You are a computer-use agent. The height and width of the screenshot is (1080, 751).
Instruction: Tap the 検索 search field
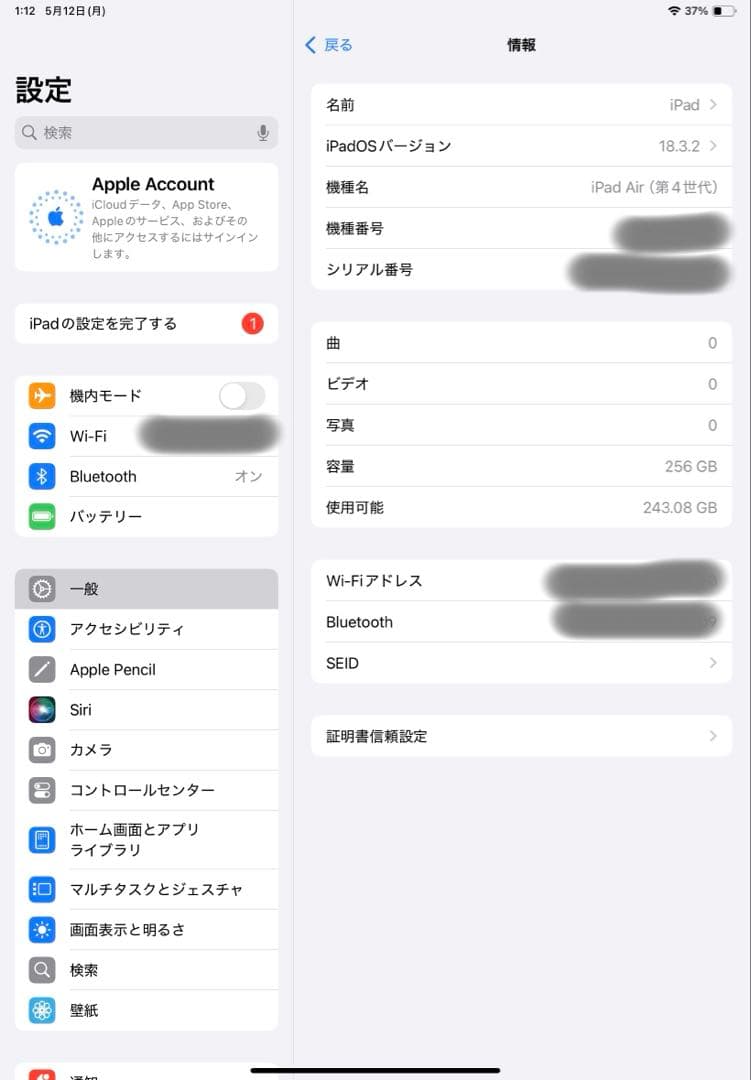pyautogui.click(x=140, y=132)
